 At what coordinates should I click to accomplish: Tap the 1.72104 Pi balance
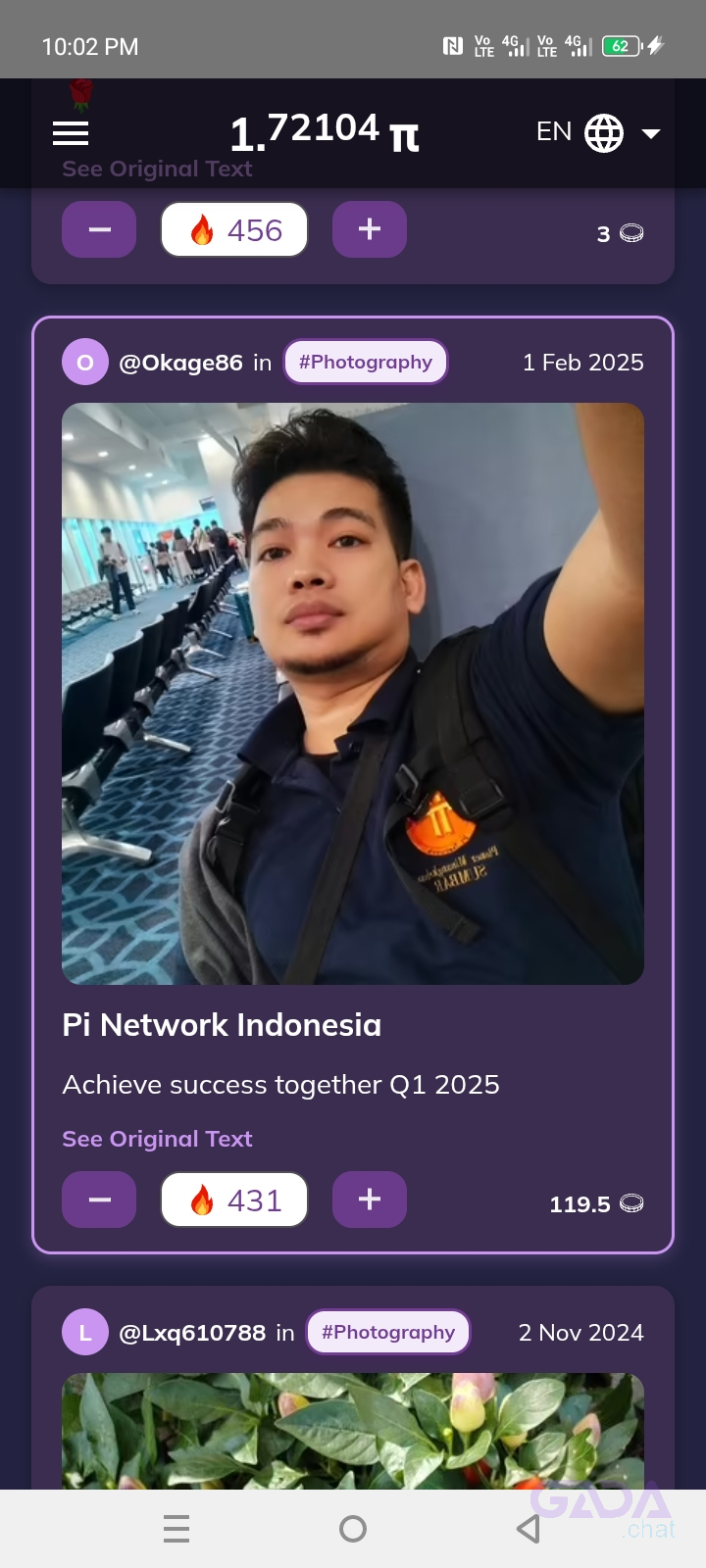(x=324, y=132)
